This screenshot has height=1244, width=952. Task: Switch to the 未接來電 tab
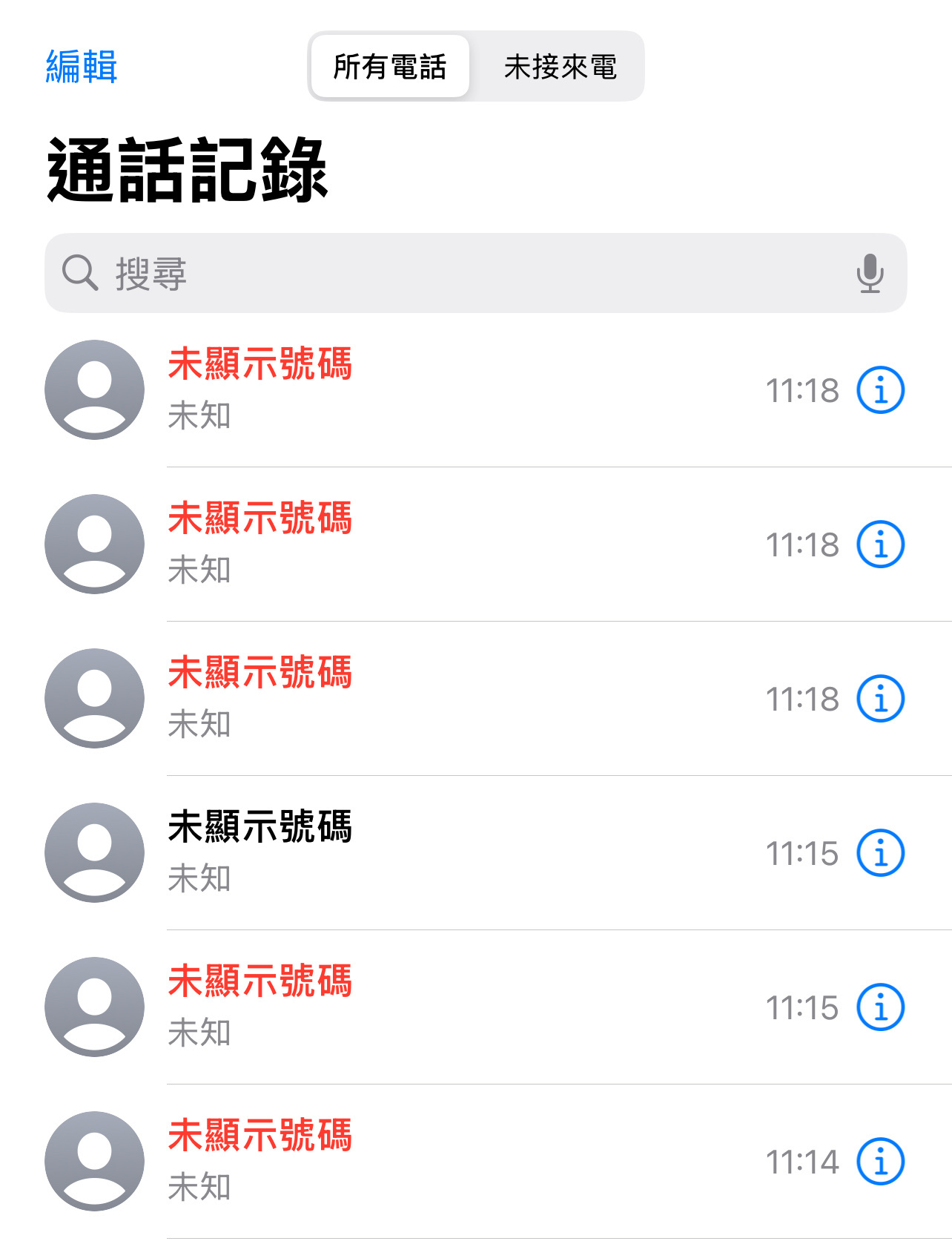pos(560,67)
